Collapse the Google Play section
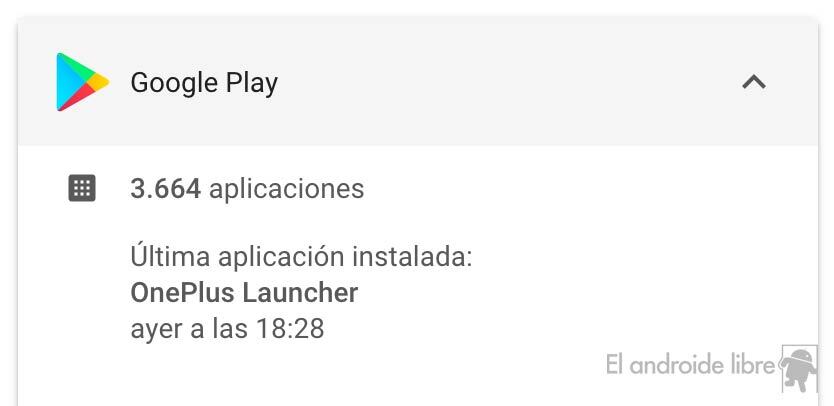The width and height of the screenshot is (834, 406). coord(753,82)
